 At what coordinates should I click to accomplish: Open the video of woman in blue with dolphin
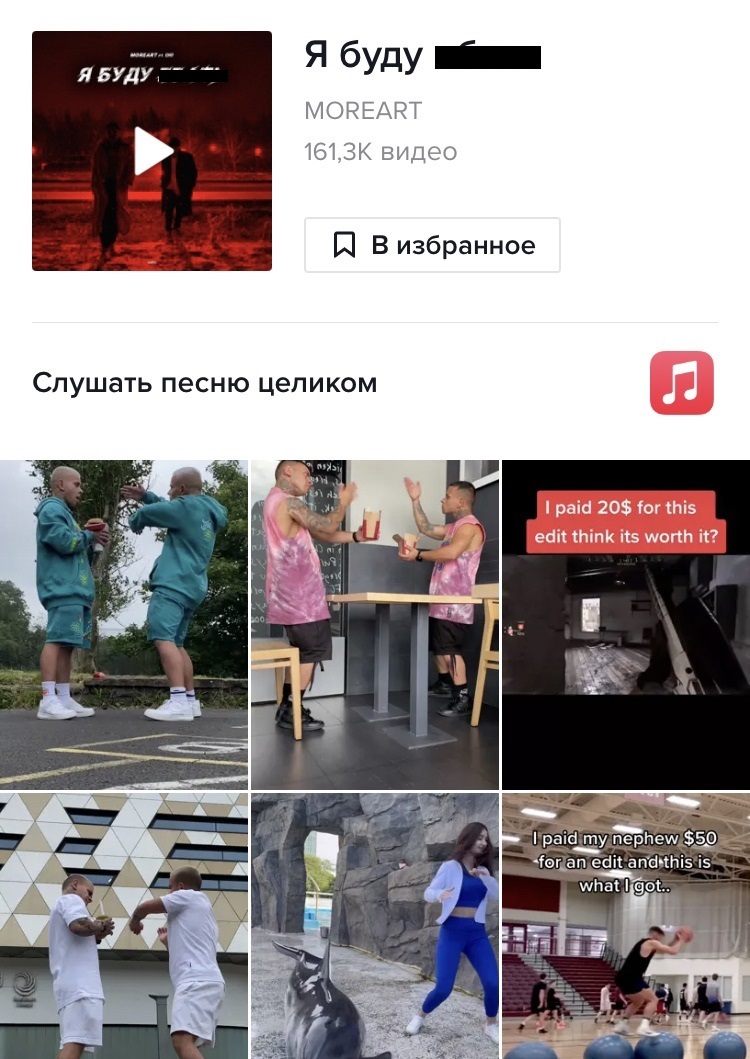click(x=375, y=925)
